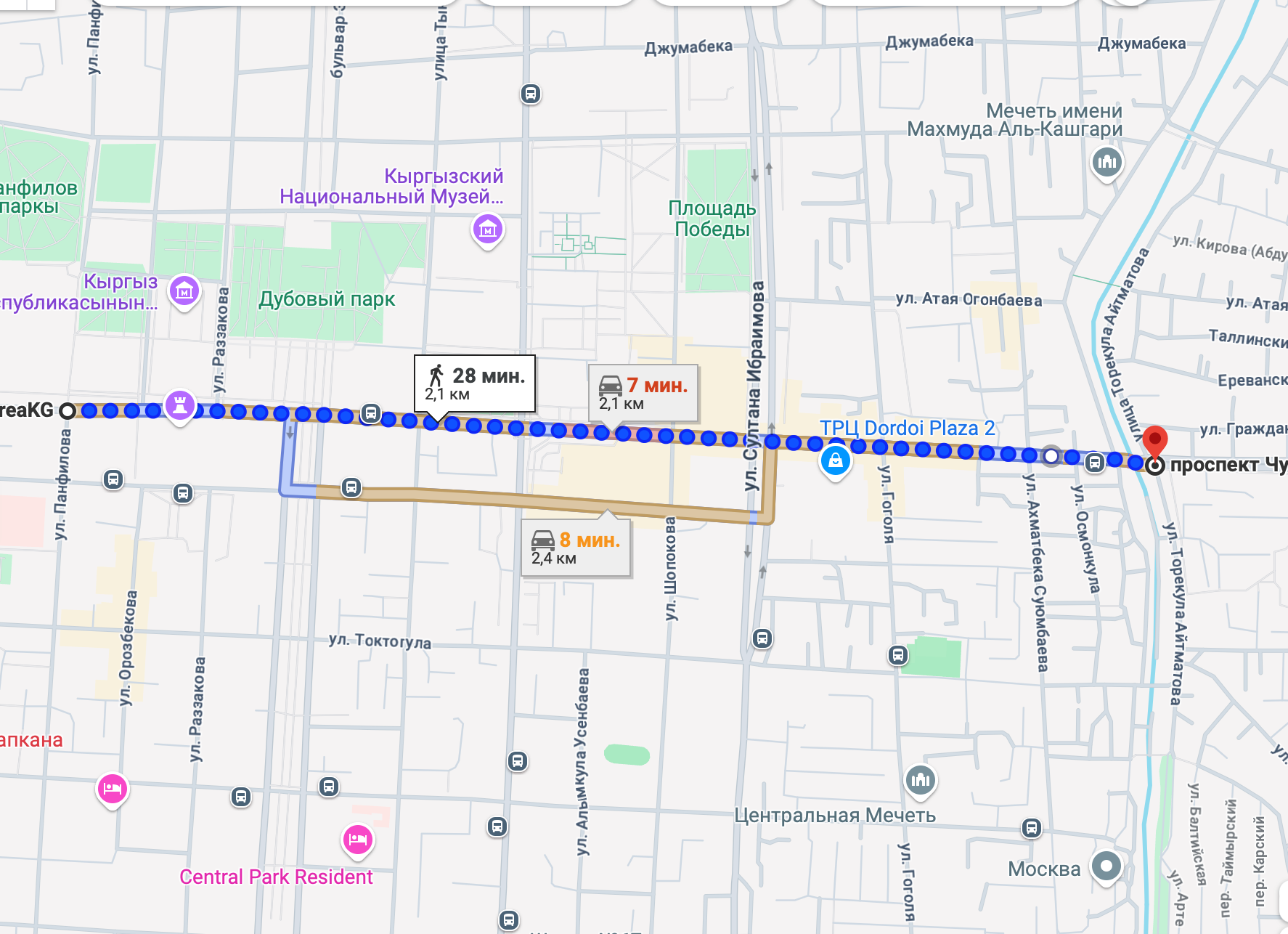This screenshot has width=1288, height=934.
Task: Open the Москва location marker
Action: tap(1106, 866)
